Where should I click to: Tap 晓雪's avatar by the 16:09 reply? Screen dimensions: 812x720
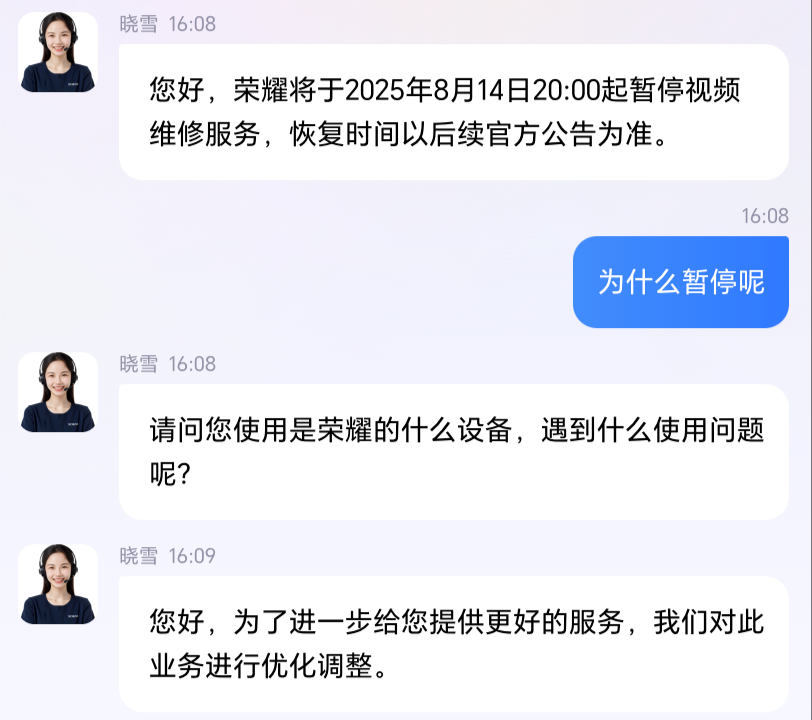pos(58,585)
